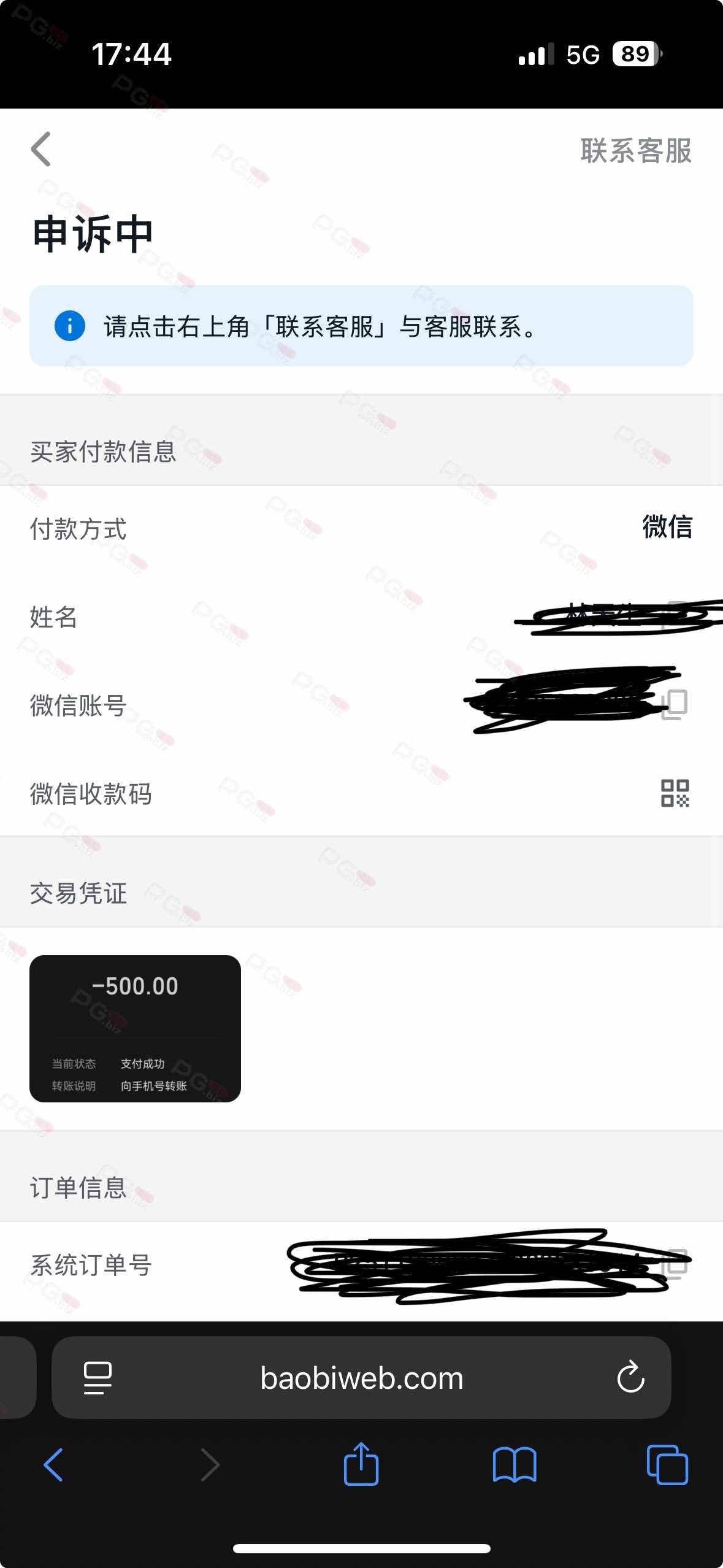
Task: Copy the 微信账号 value
Action: click(x=675, y=704)
